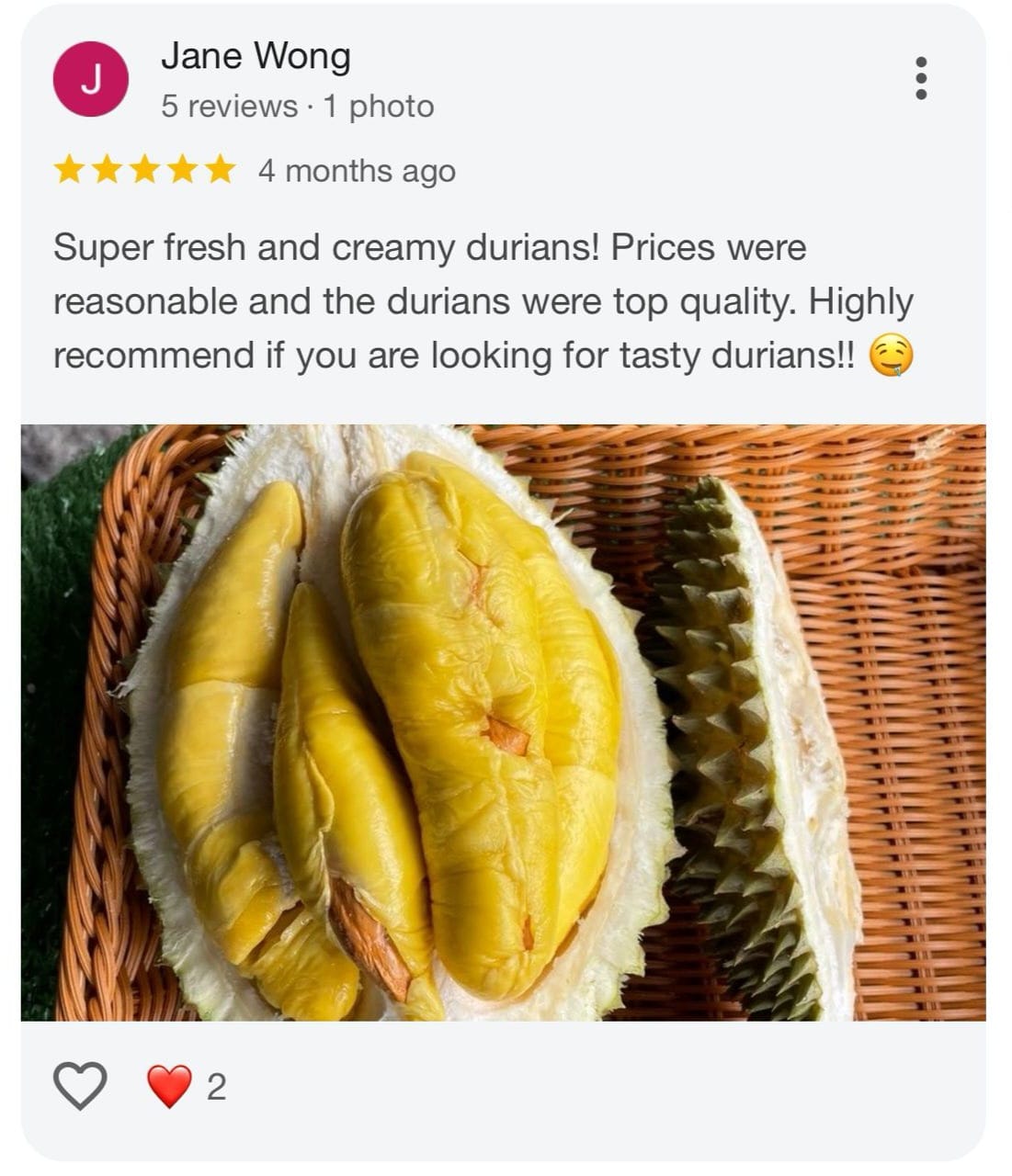This screenshot has height=1176, width=1012.
Task: Open Jane Wong's reviewer profile
Action: click(x=256, y=55)
